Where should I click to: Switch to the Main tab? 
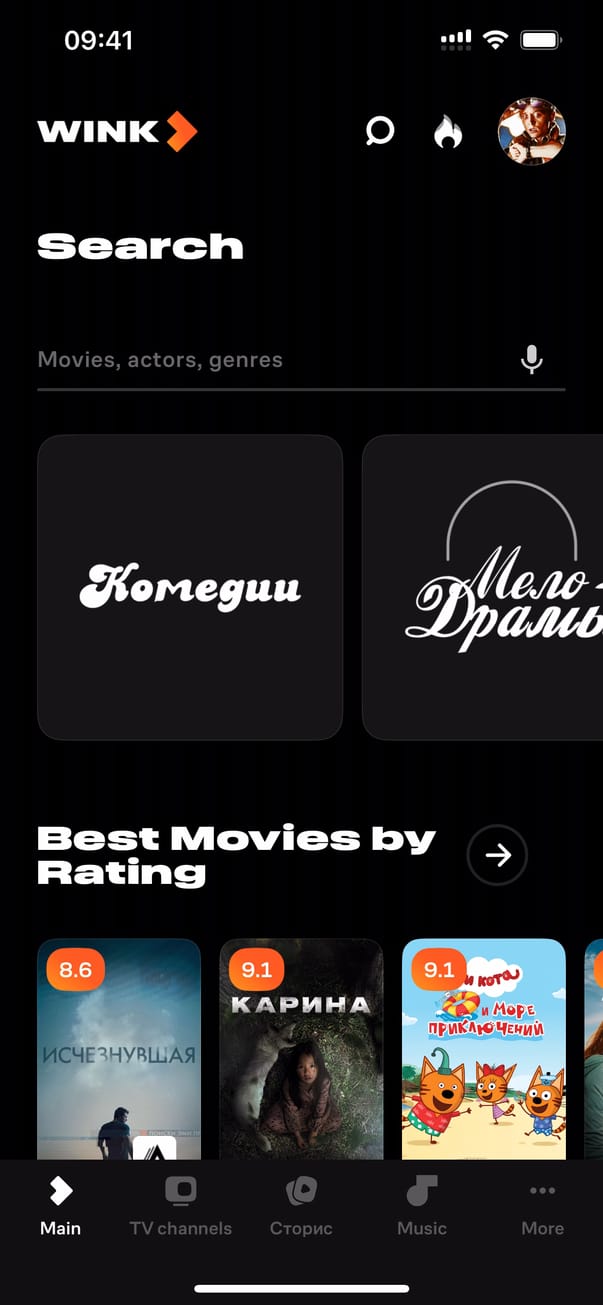[x=60, y=1205]
